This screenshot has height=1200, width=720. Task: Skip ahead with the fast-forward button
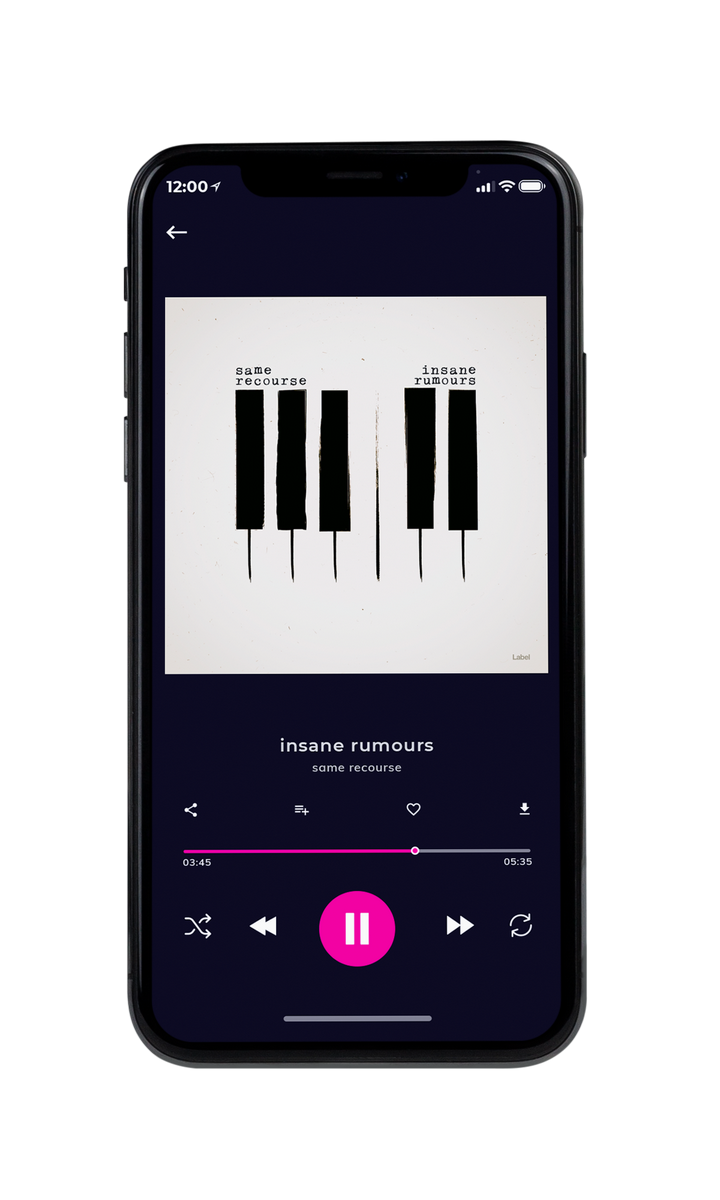coord(460,926)
